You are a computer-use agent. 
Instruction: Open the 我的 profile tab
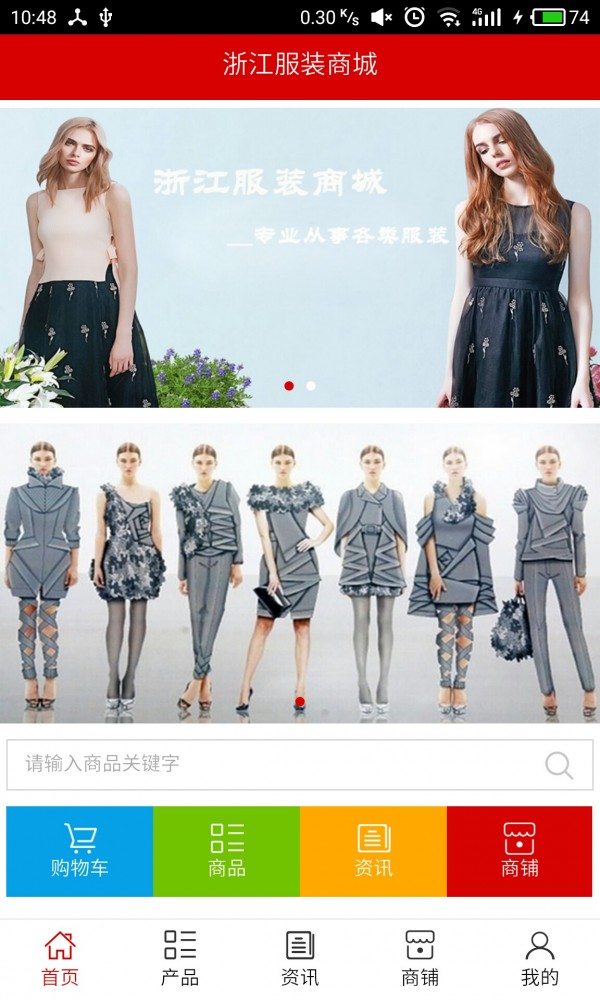pos(540,958)
